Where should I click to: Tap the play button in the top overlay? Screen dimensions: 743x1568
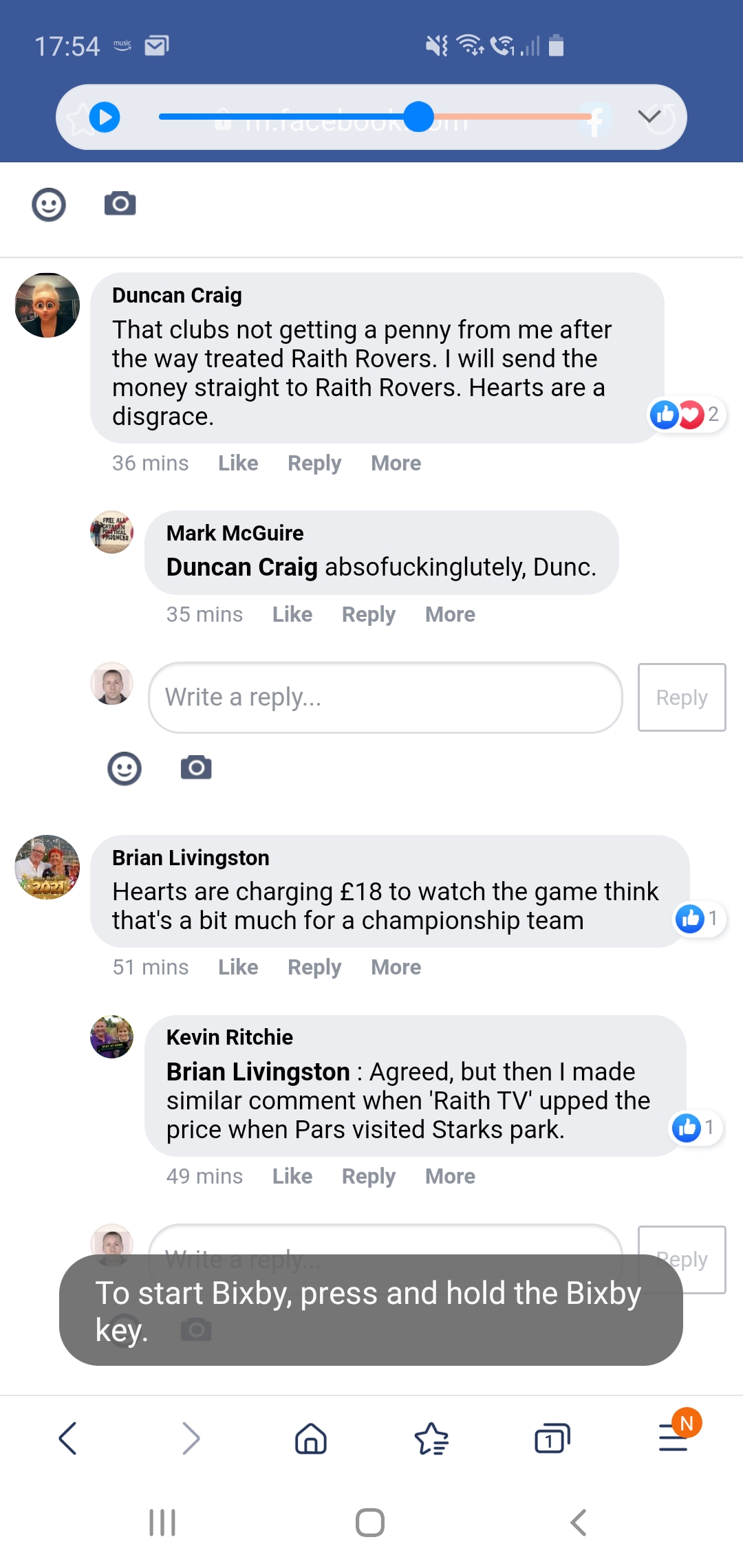[105, 117]
